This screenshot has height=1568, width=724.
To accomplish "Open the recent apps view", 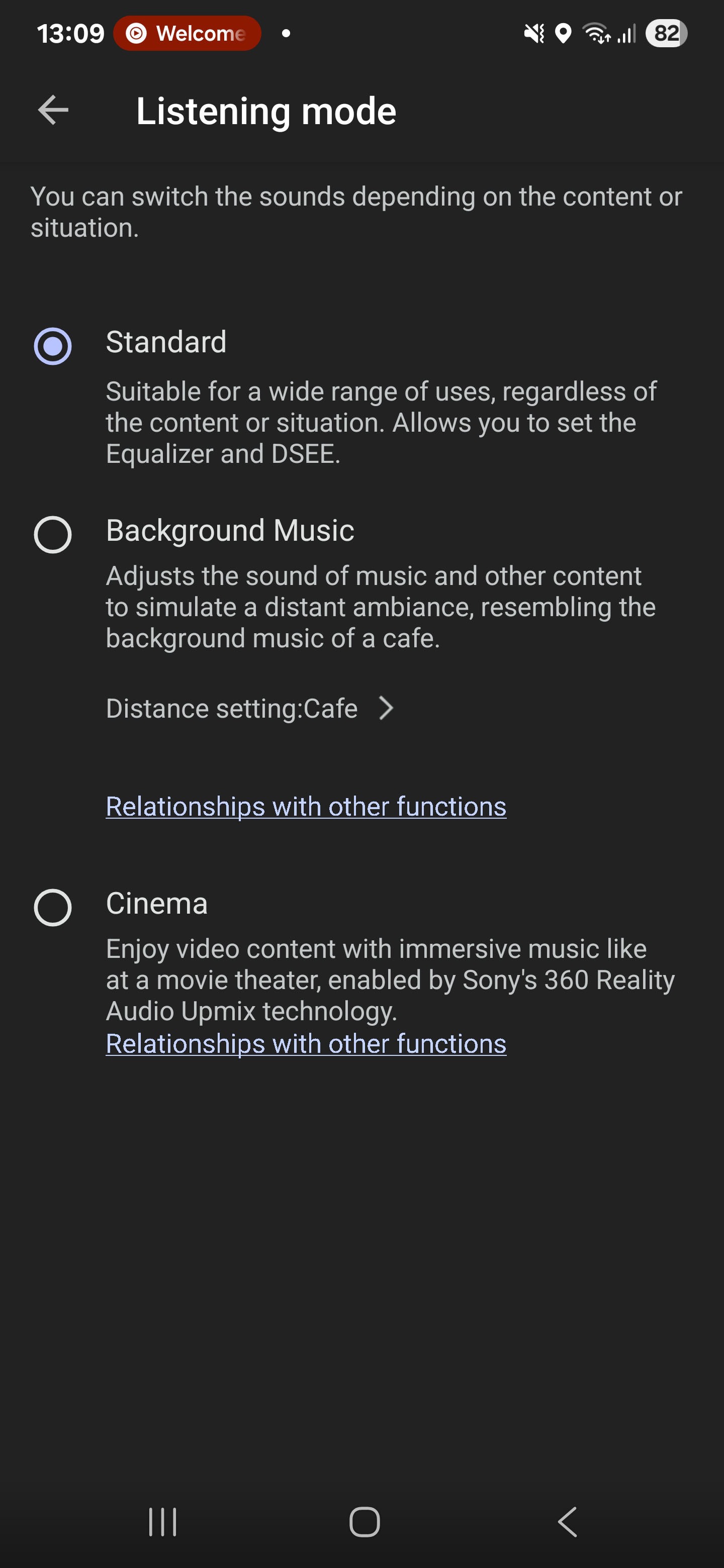I will click(x=162, y=1522).
